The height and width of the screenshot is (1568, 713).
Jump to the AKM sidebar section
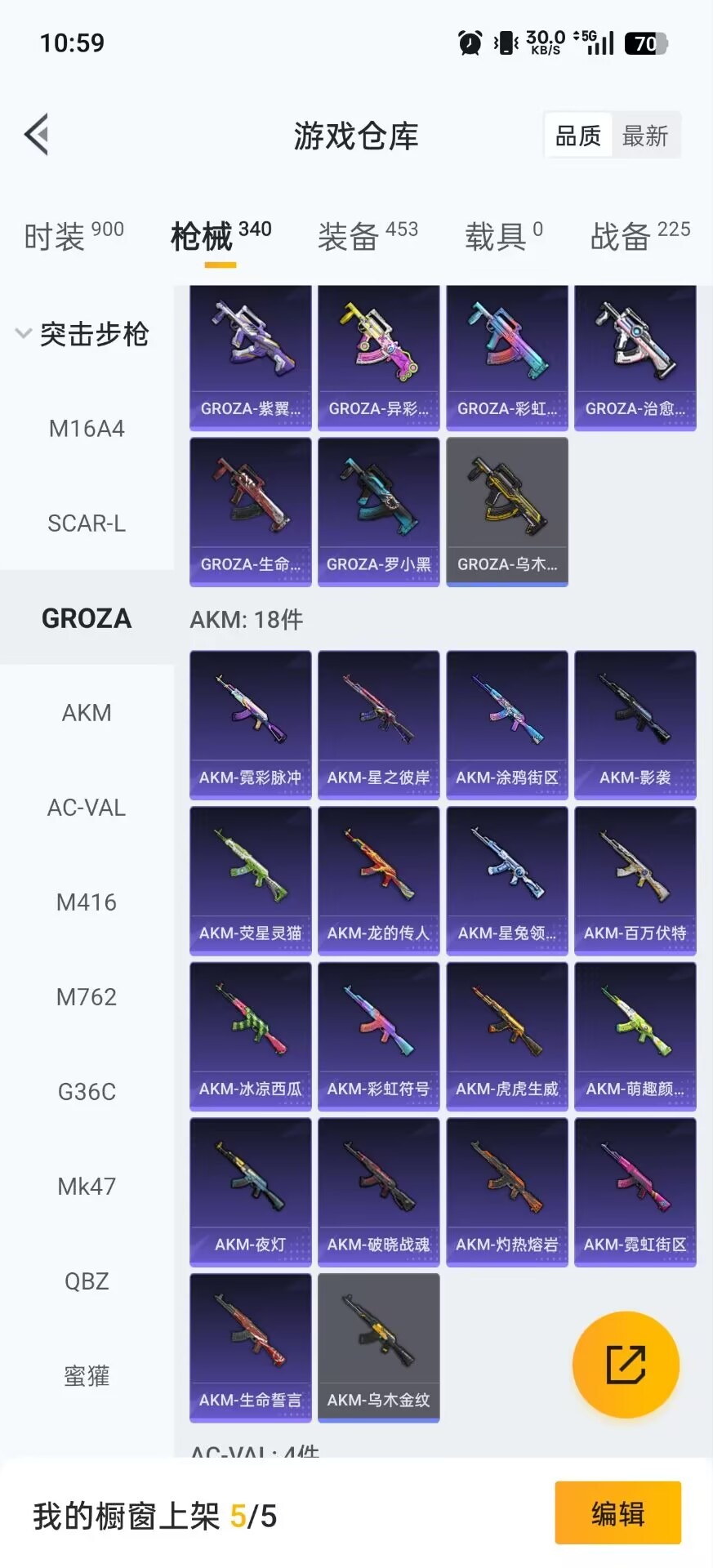coord(87,712)
